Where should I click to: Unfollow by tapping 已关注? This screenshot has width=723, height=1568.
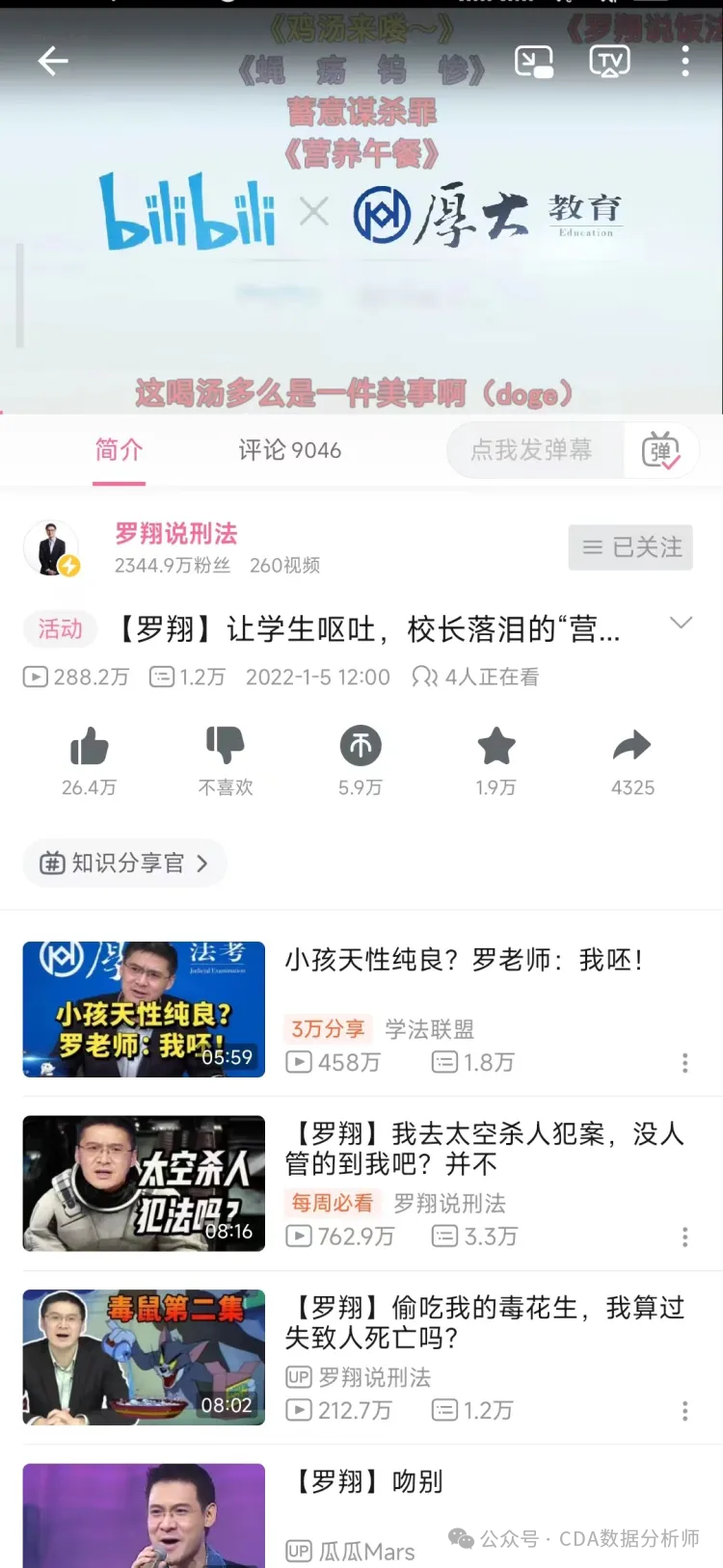pyautogui.click(x=629, y=547)
